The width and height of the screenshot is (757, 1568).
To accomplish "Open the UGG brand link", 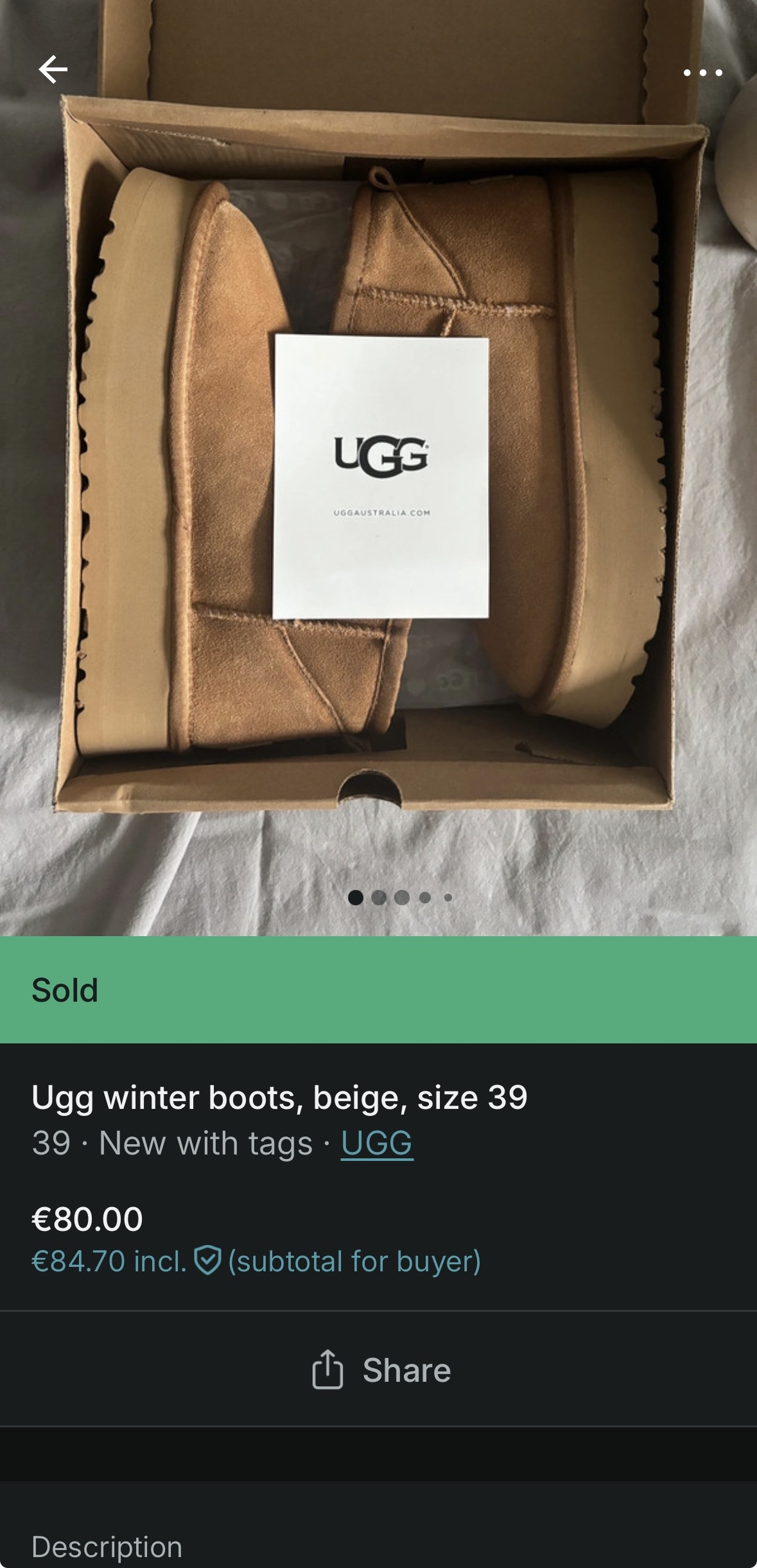I will click(x=377, y=1143).
